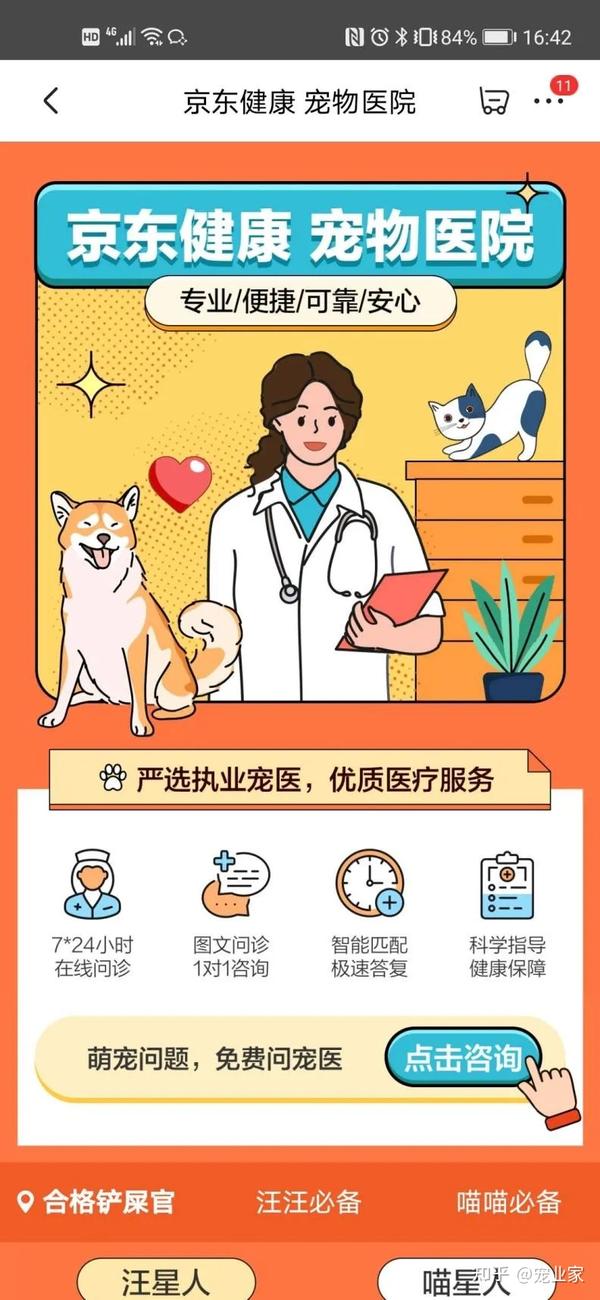Open the three-dot overflow menu
The height and width of the screenshot is (1300, 600).
548,101
